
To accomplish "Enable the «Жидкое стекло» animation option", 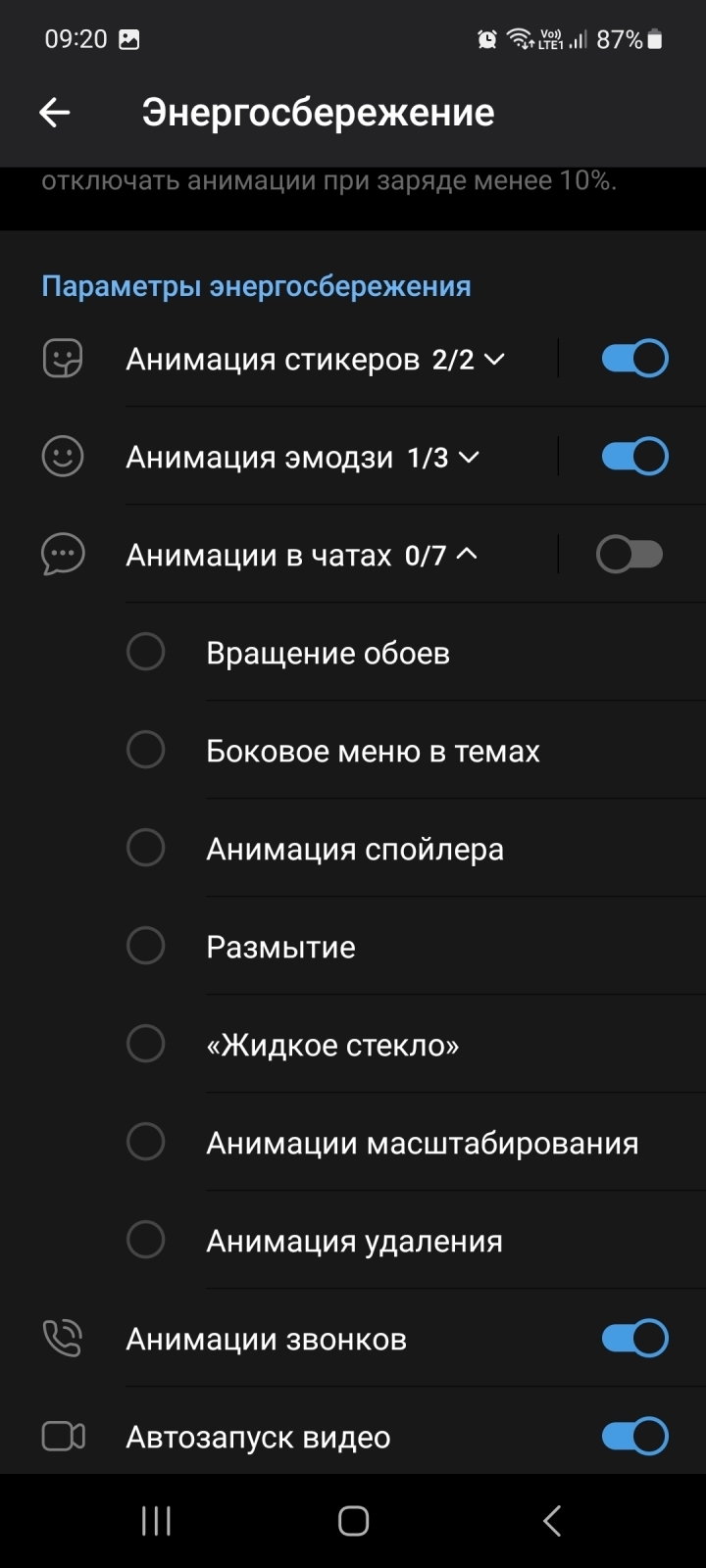I will click(x=146, y=1044).
